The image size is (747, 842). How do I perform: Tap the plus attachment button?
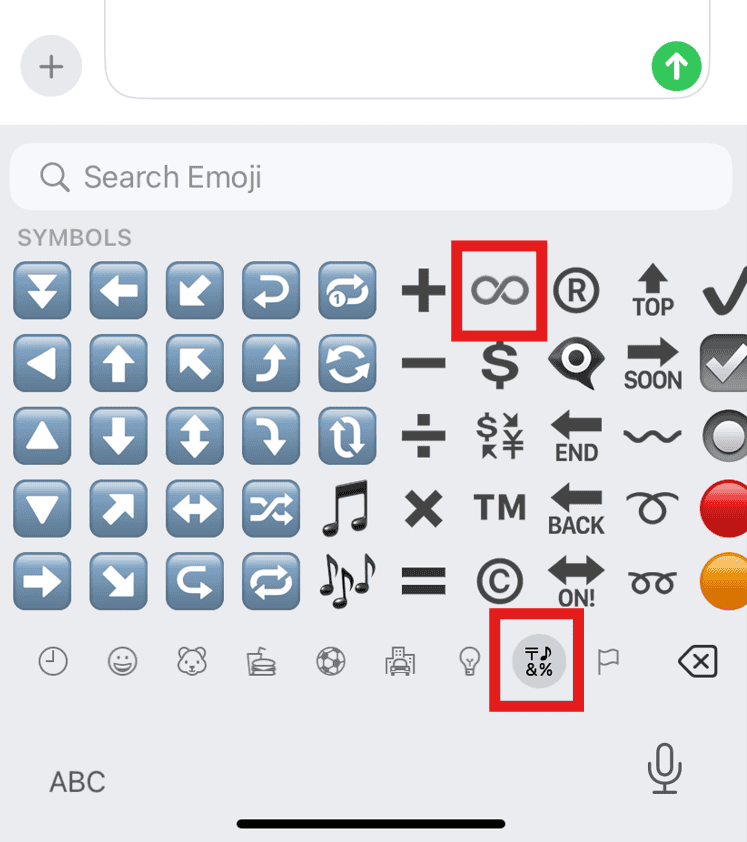[x=51, y=67]
